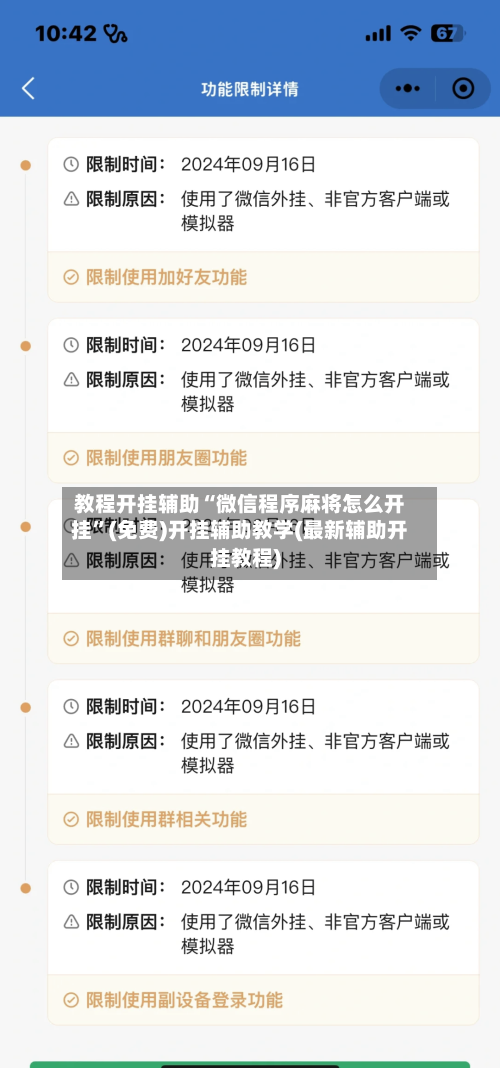Image resolution: width=500 pixels, height=1068 pixels.
Task: Go back from 功能限制详情 page
Action: 28,89
